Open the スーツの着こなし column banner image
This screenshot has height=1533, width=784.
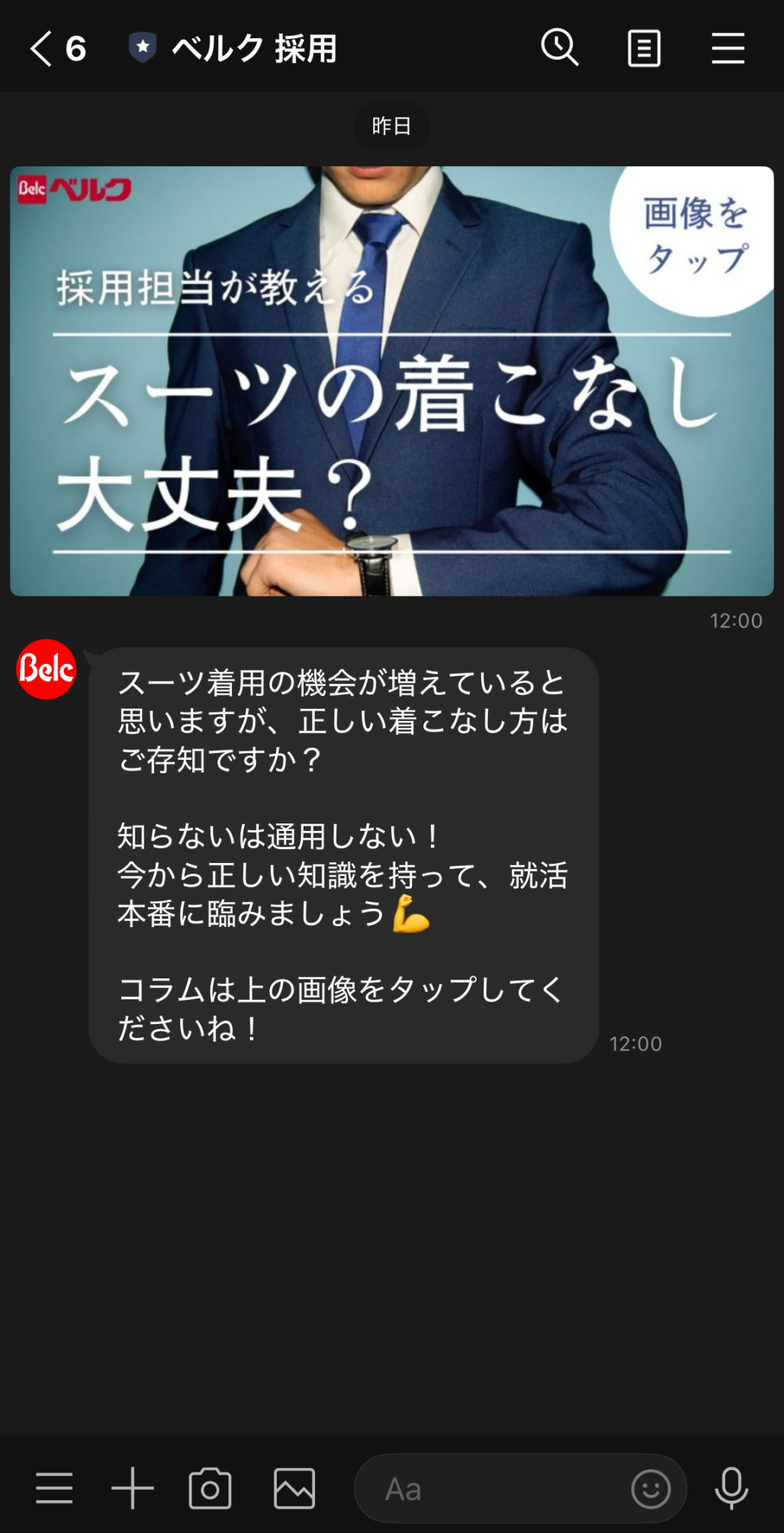[391, 381]
